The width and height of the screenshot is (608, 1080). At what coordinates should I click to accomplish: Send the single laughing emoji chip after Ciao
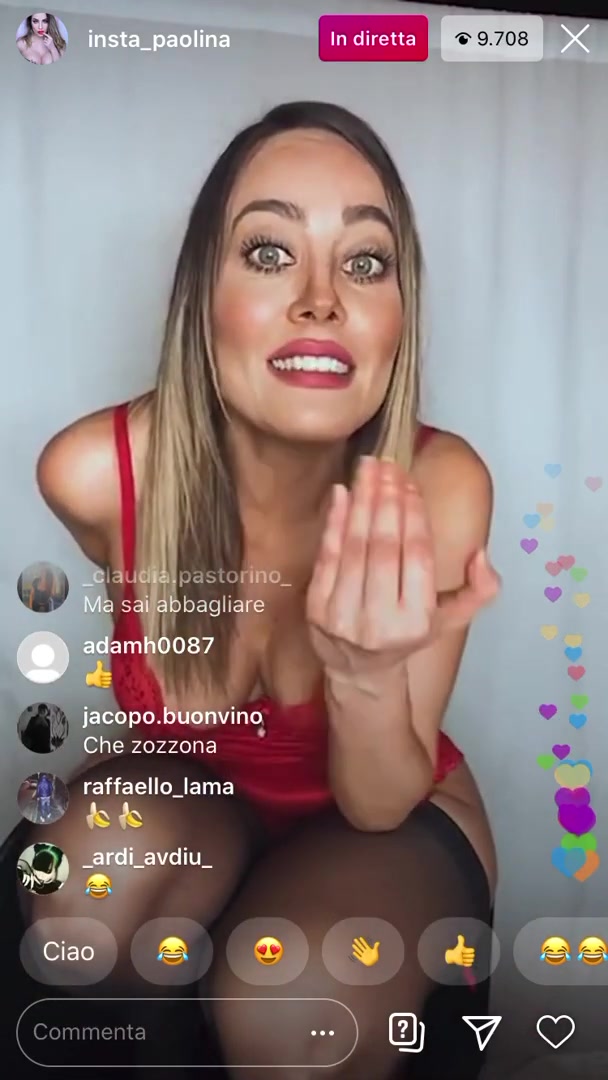click(172, 951)
